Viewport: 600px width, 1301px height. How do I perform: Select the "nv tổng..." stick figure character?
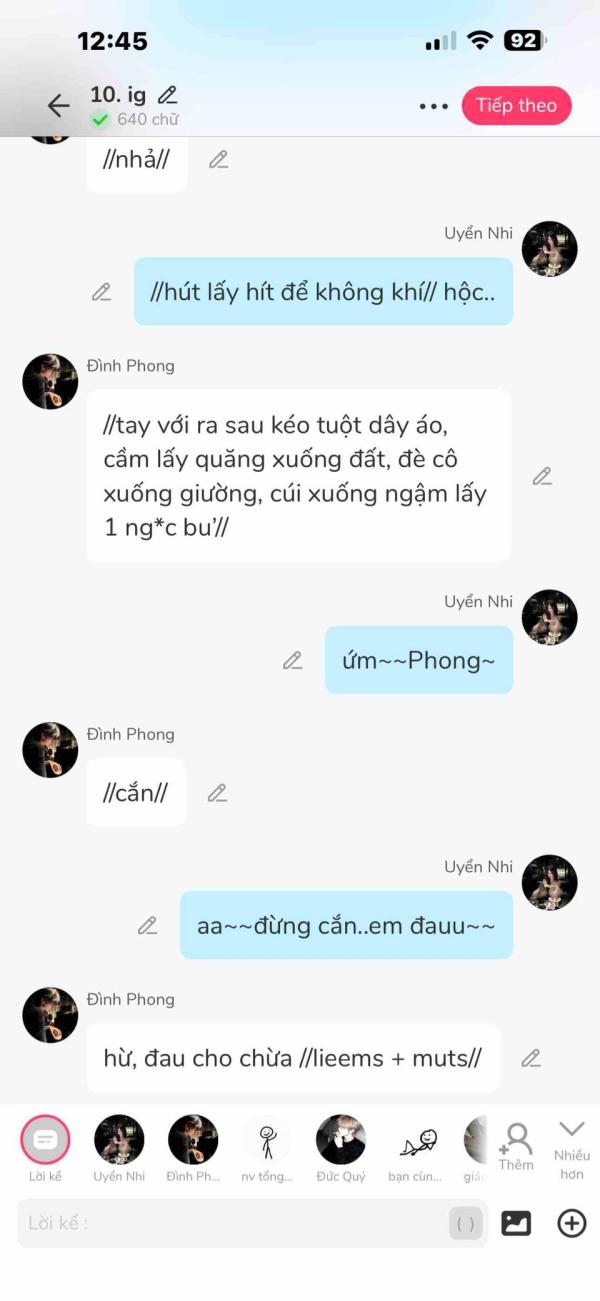pyautogui.click(x=267, y=1140)
